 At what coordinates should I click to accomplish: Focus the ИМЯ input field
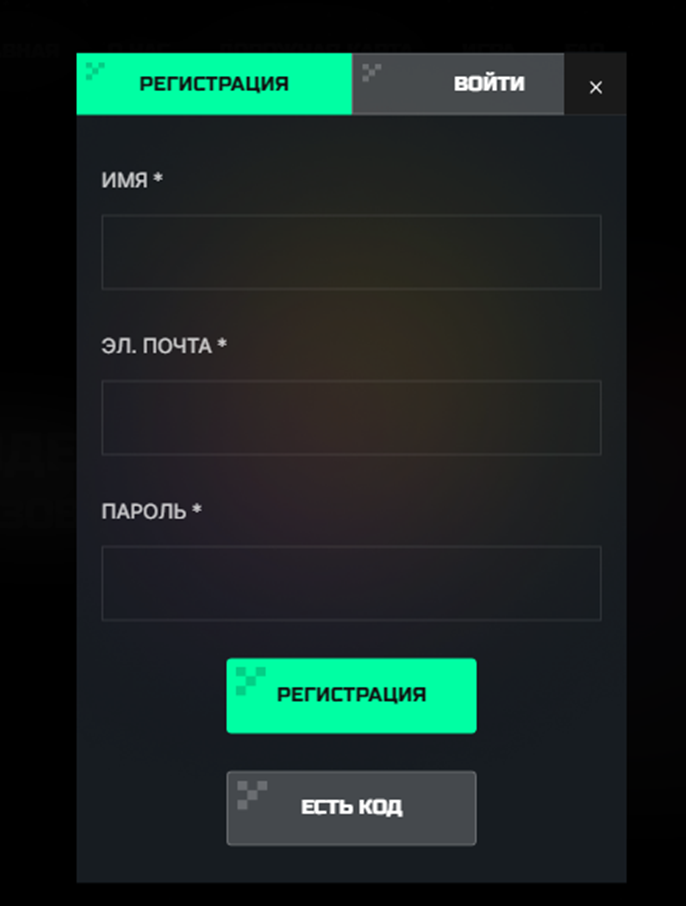point(351,252)
